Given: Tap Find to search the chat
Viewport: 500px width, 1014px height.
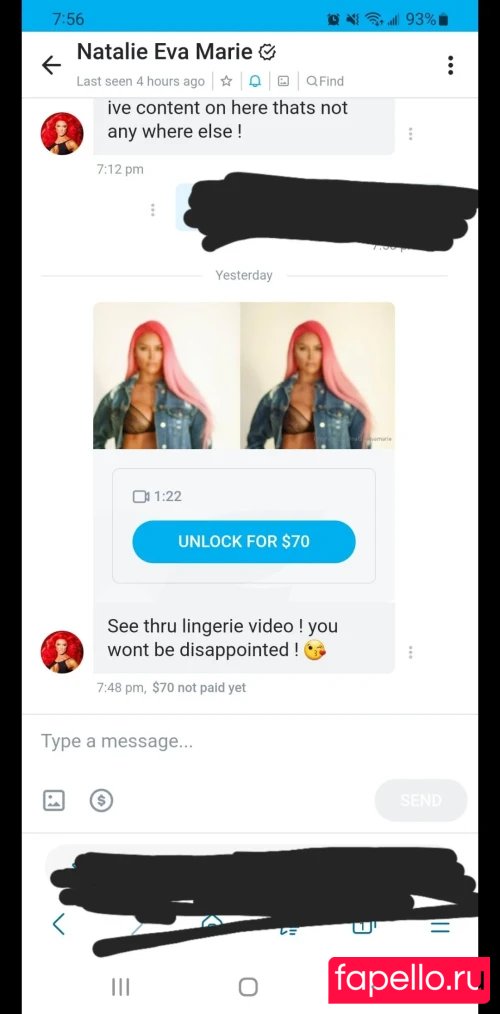Looking at the screenshot, I should click(325, 81).
